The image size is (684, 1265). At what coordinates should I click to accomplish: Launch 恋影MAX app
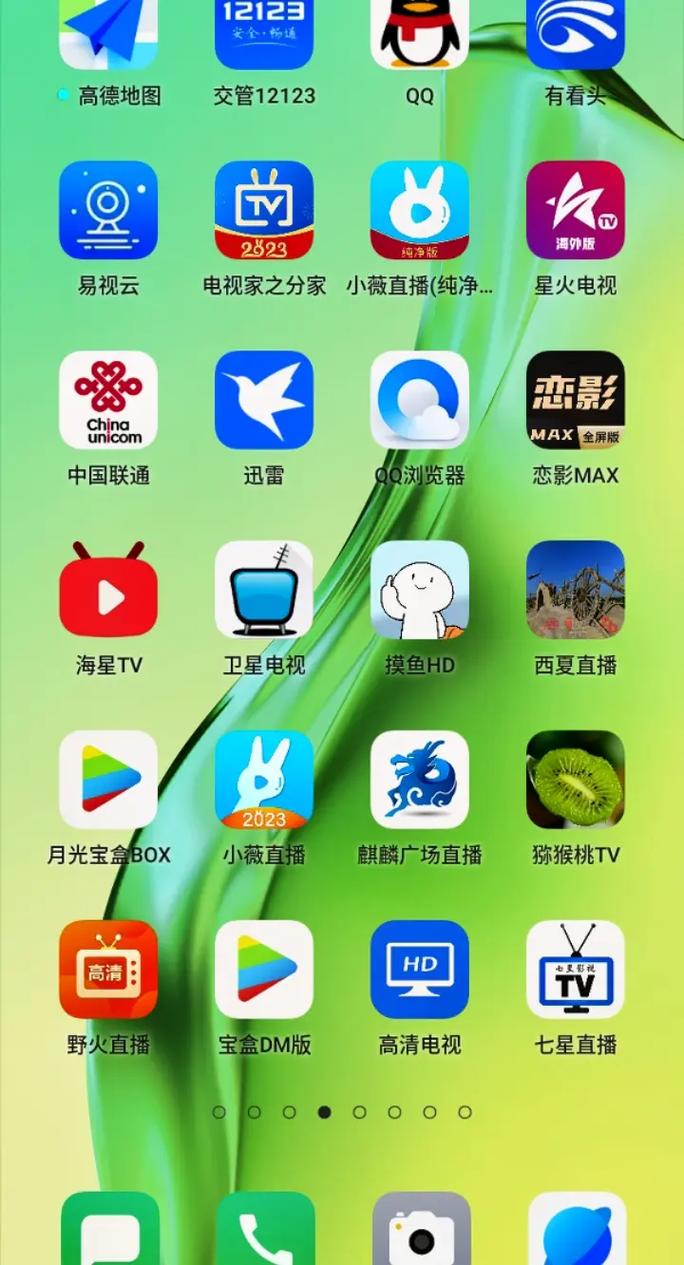click(575, 400)
